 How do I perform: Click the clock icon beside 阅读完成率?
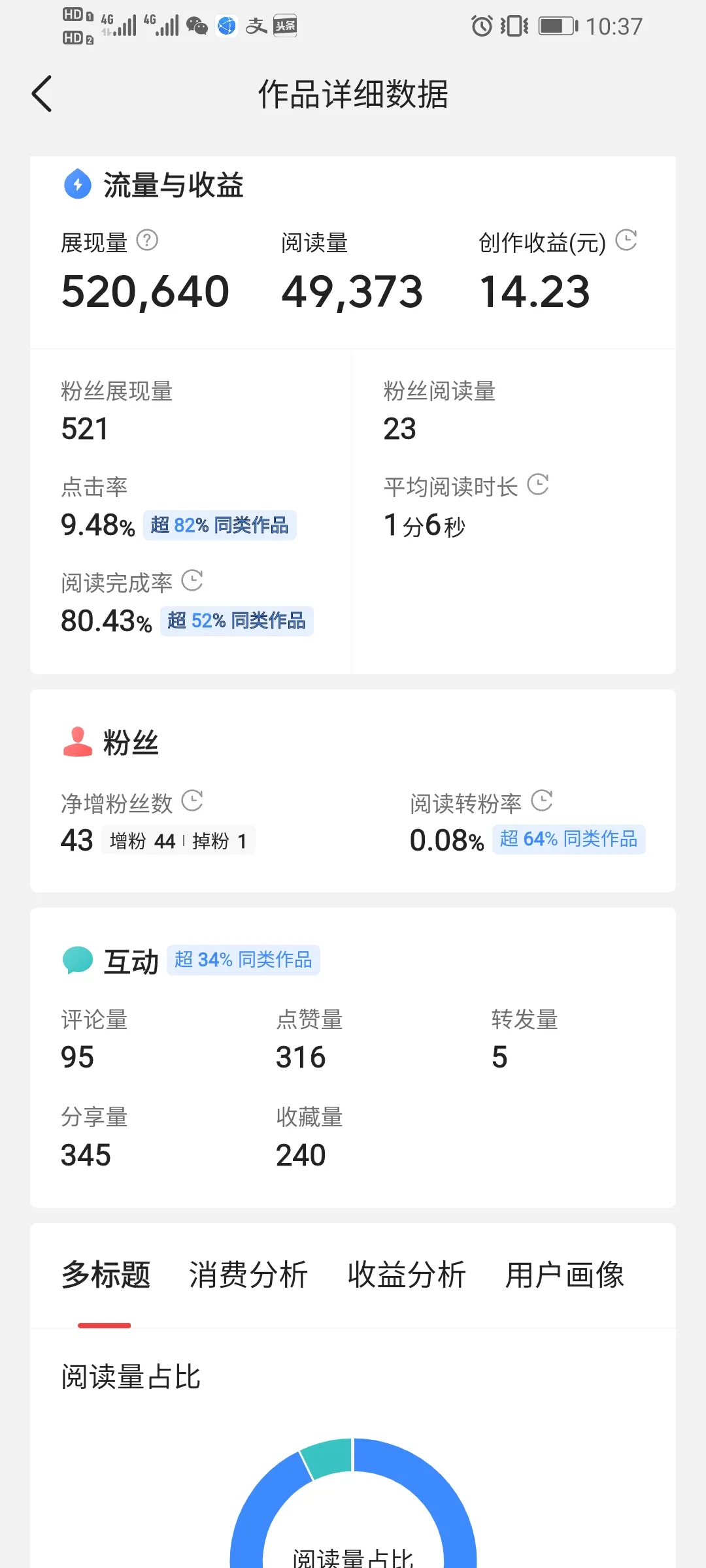(193, 581)
